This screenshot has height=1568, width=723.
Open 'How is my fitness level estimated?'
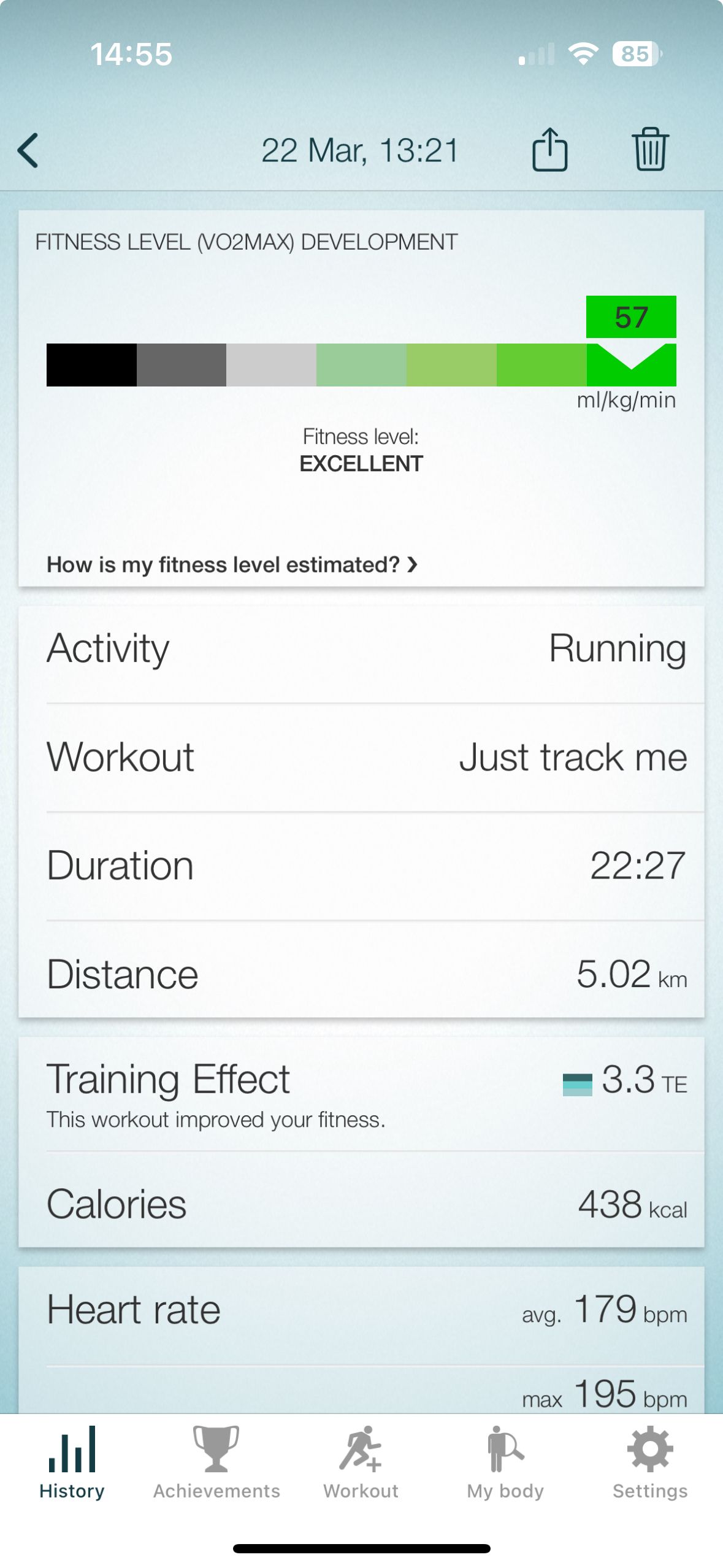[x=232, y=564]
